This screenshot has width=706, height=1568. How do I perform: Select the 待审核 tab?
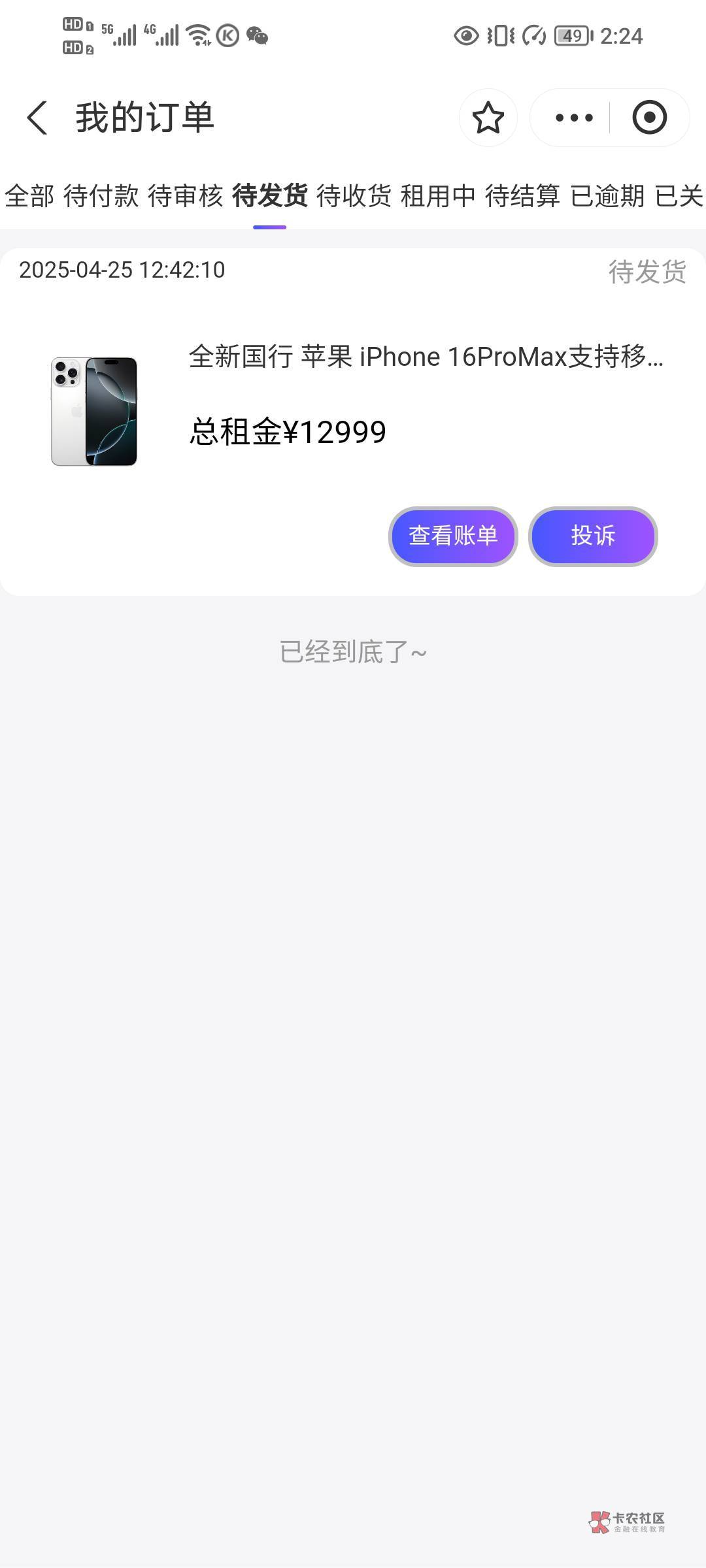tap(186, 196)
